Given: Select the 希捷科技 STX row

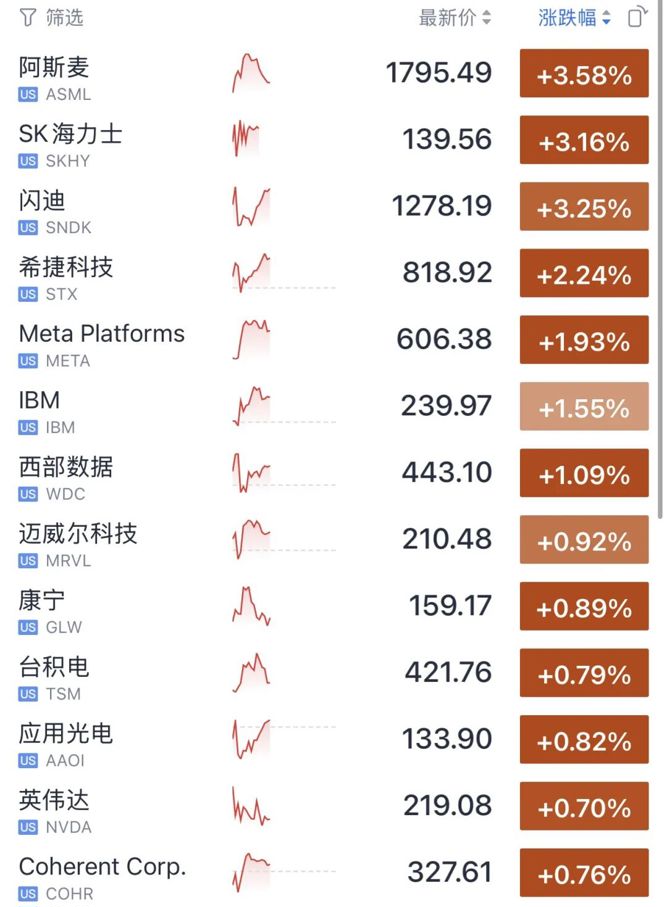Looking at the screenshot, I should pyautogui.click(x=333, y=273).
